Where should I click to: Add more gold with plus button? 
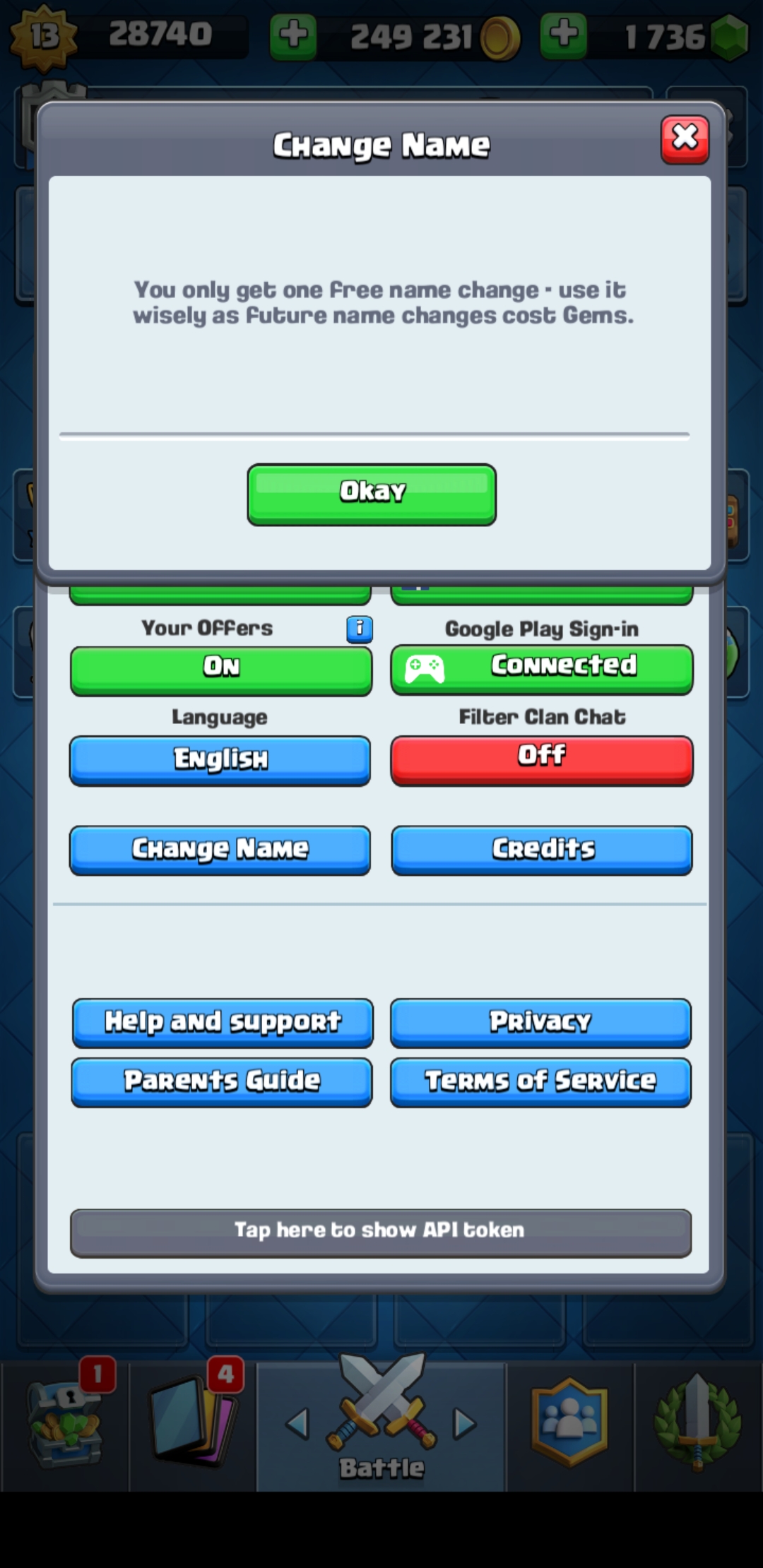293,35
